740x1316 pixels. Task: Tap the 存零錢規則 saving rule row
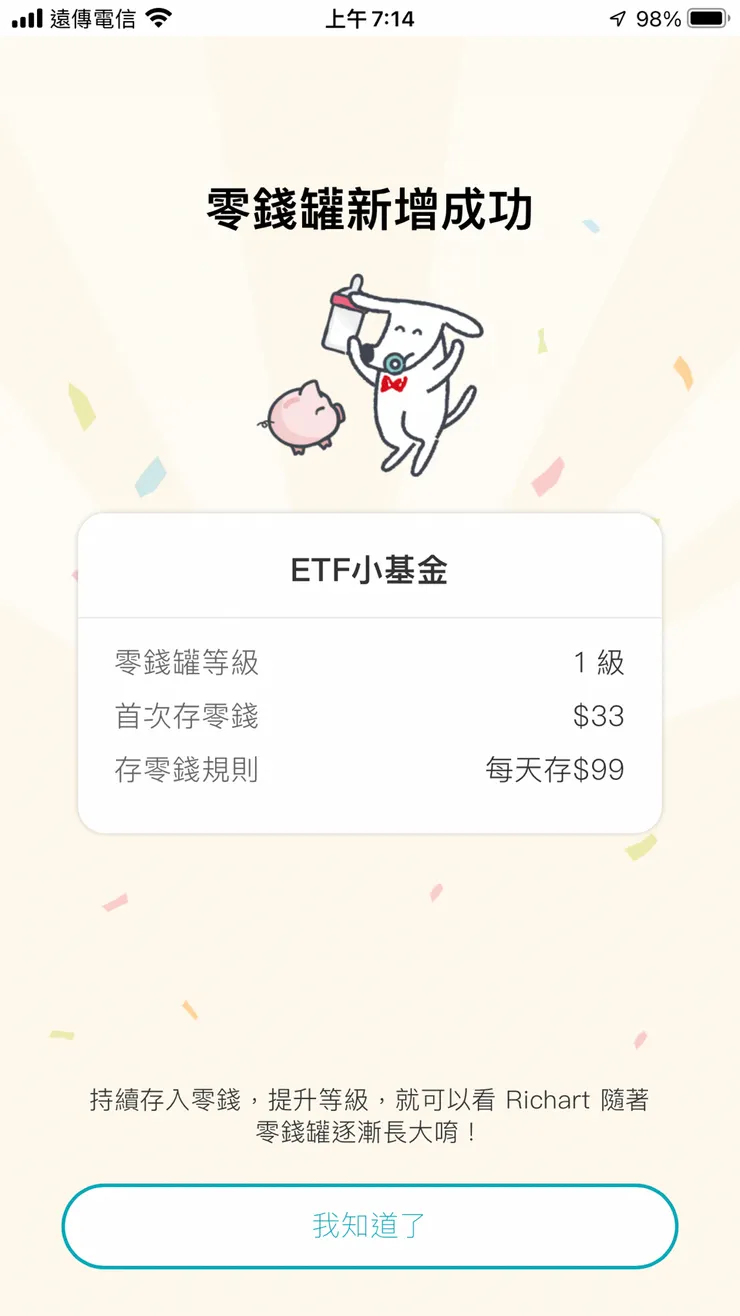(x=185, y=770)
